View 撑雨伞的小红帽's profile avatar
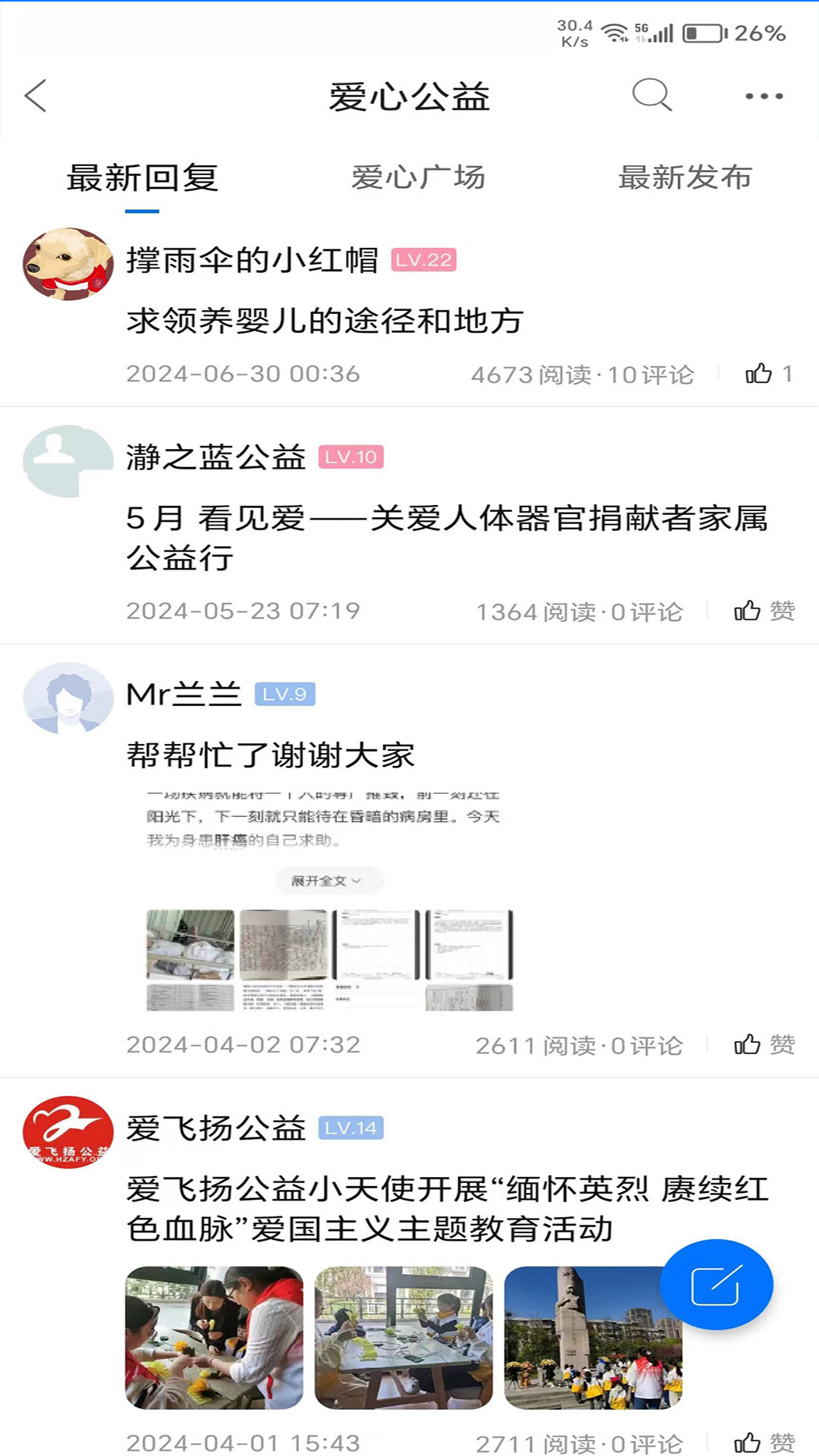819x1456 pixels. (x=68, y=264)
